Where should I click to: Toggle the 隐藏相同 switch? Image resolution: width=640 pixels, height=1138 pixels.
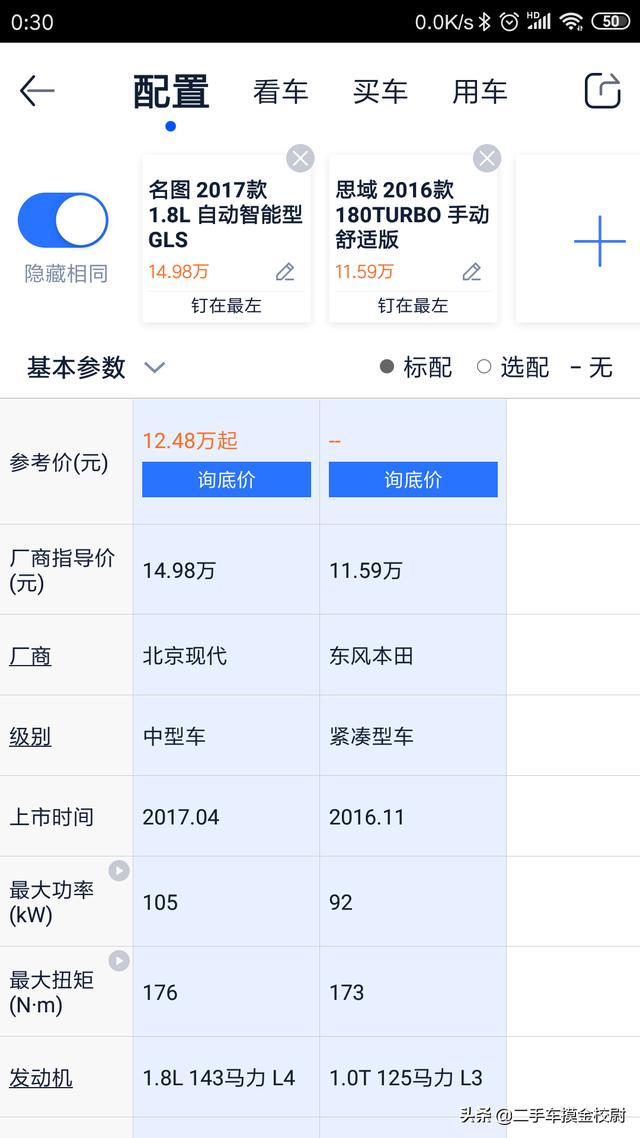click(x=63, y=220)
